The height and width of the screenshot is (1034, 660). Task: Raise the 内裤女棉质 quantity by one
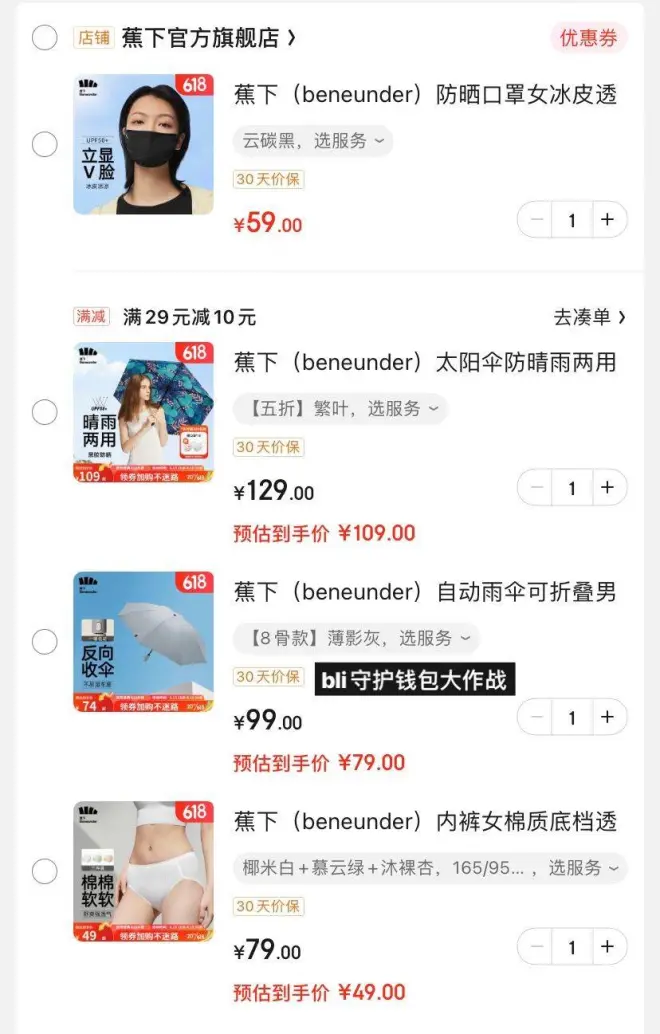pos(607,946)
